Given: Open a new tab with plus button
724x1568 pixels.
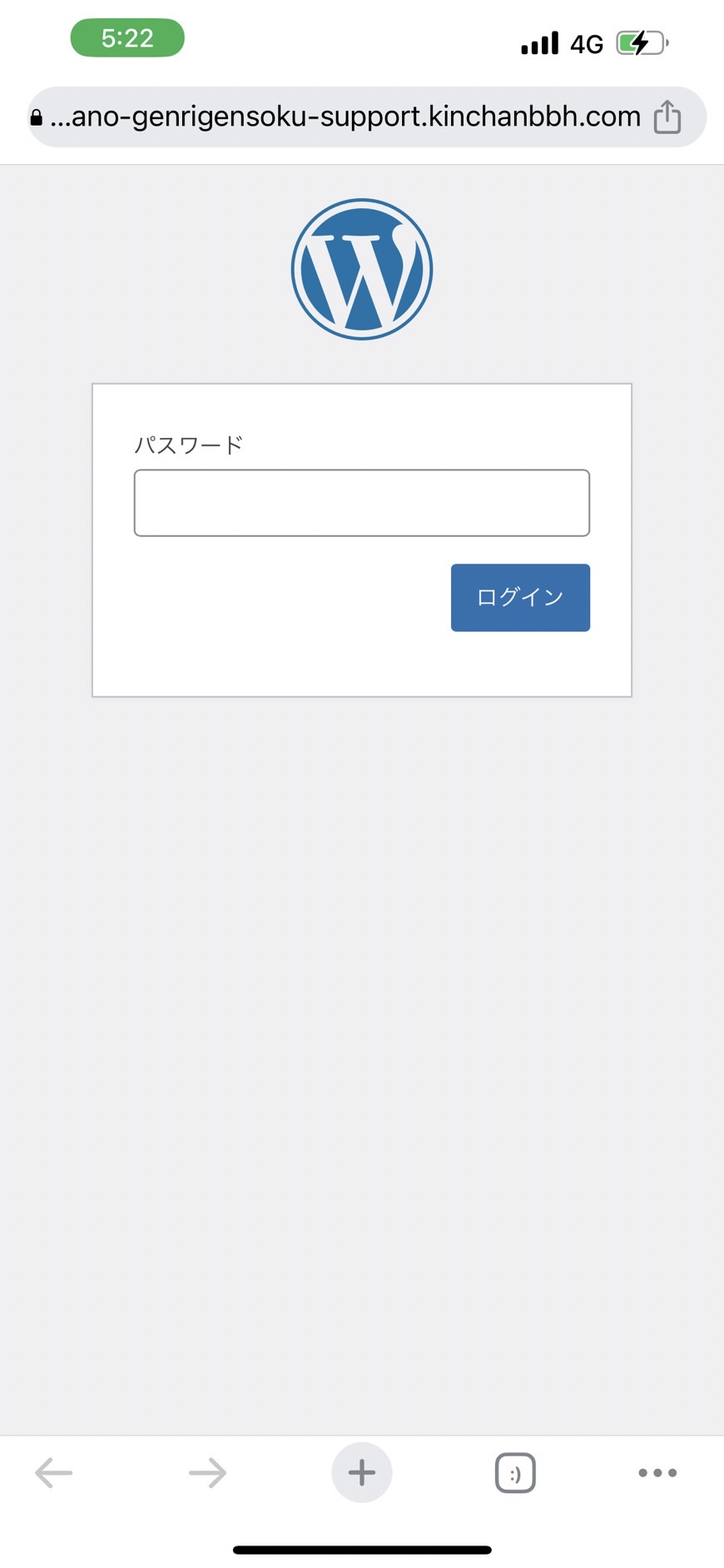Looking at the screenshot, I should click(x=361, y=1472).
